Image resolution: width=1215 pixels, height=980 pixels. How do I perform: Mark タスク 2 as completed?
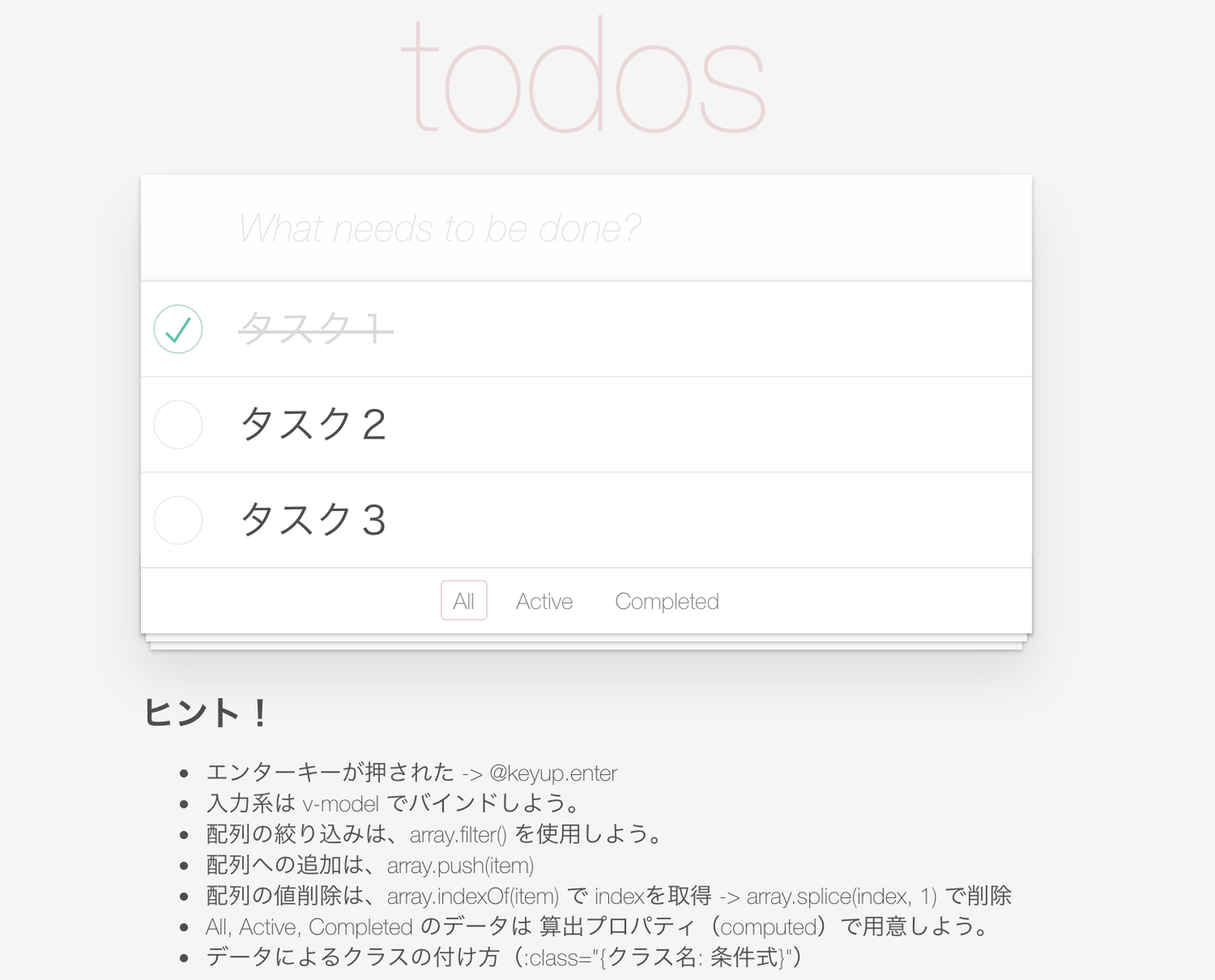pyautogui.click(x=178, y=424)
